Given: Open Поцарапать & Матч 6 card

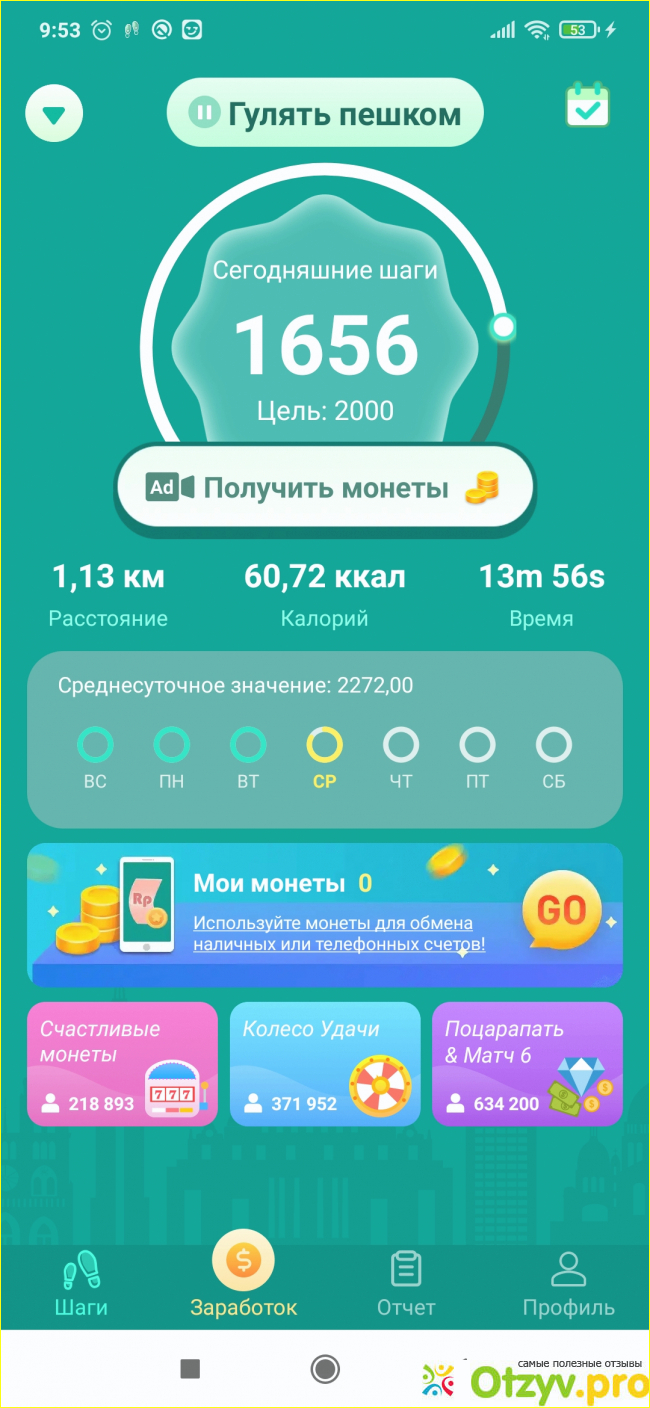Looking at the screenshot, I should pyautogui.click(x=527, y=1064).
